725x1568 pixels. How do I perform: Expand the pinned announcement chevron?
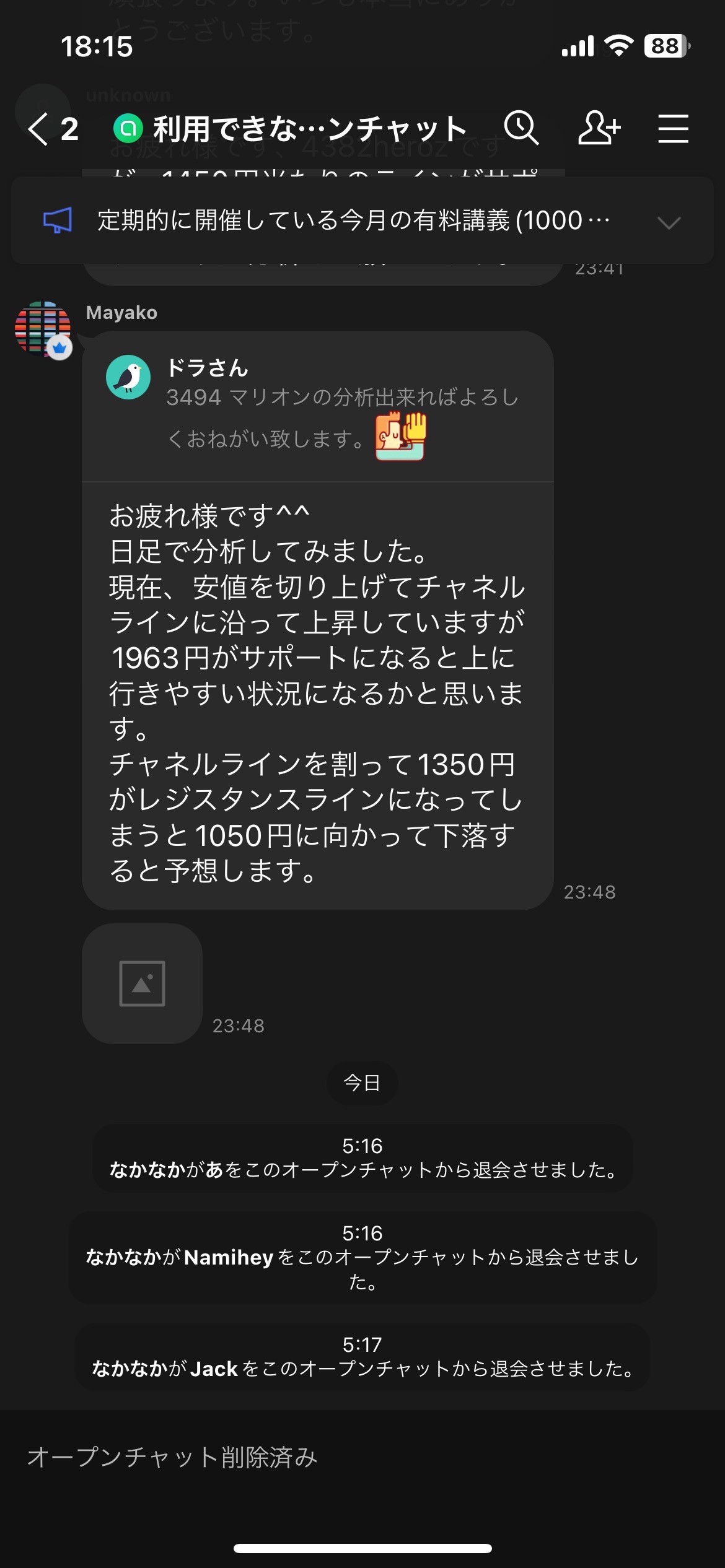669,222
